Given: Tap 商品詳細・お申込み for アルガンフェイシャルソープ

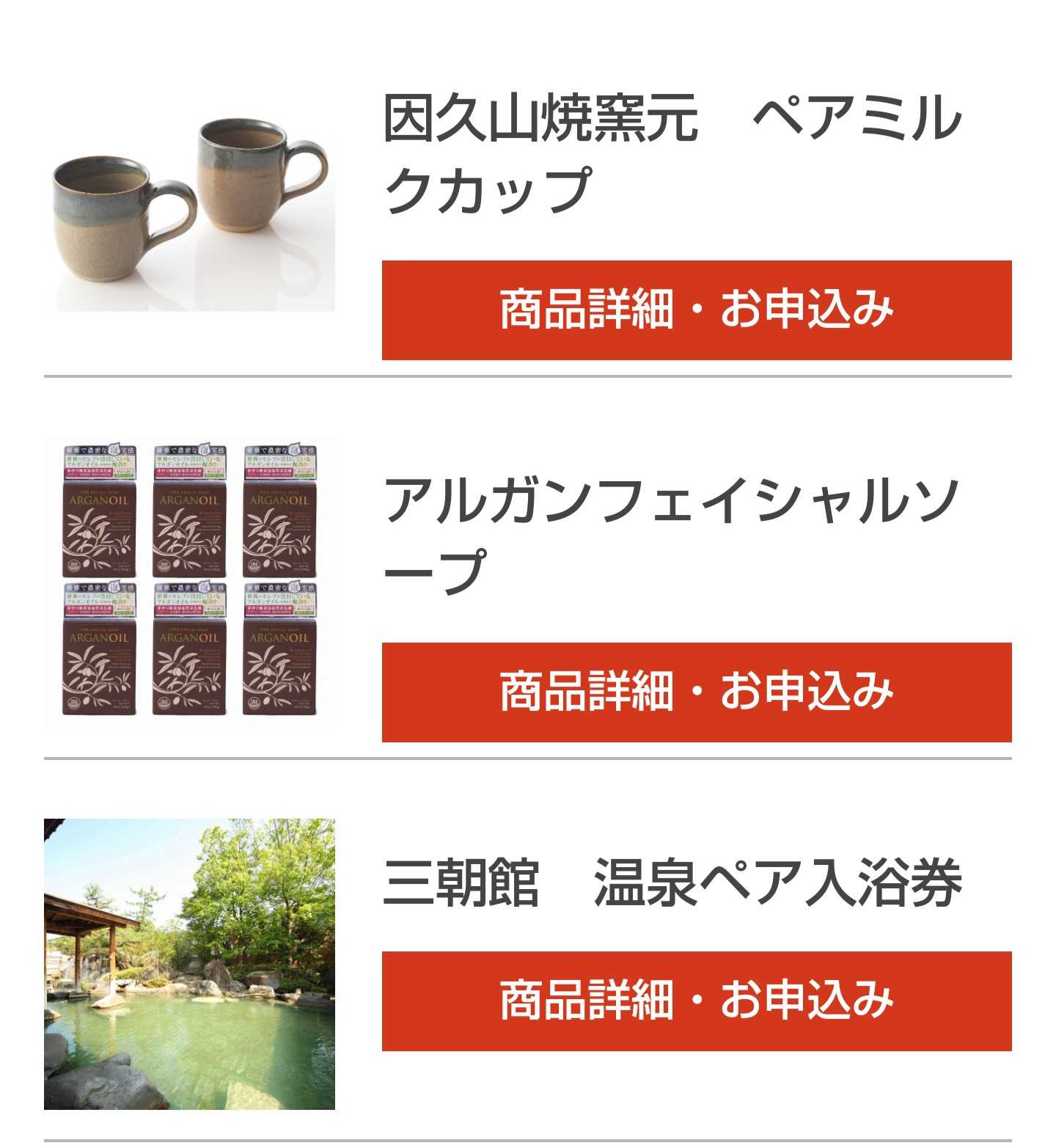Looking at the screenshot, I should (696, 692).
